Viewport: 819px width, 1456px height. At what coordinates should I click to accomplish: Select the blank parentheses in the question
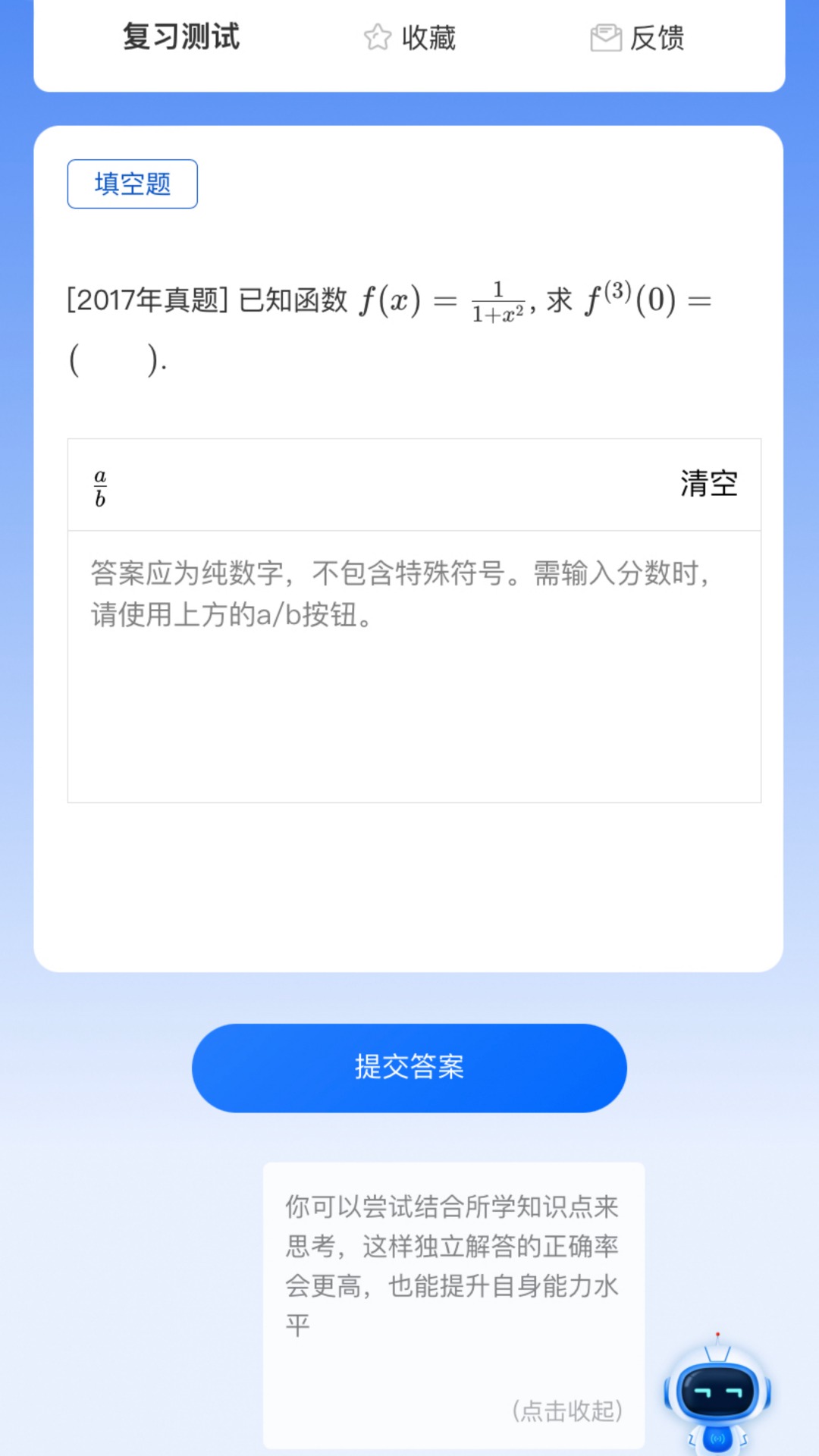point(112,359)
